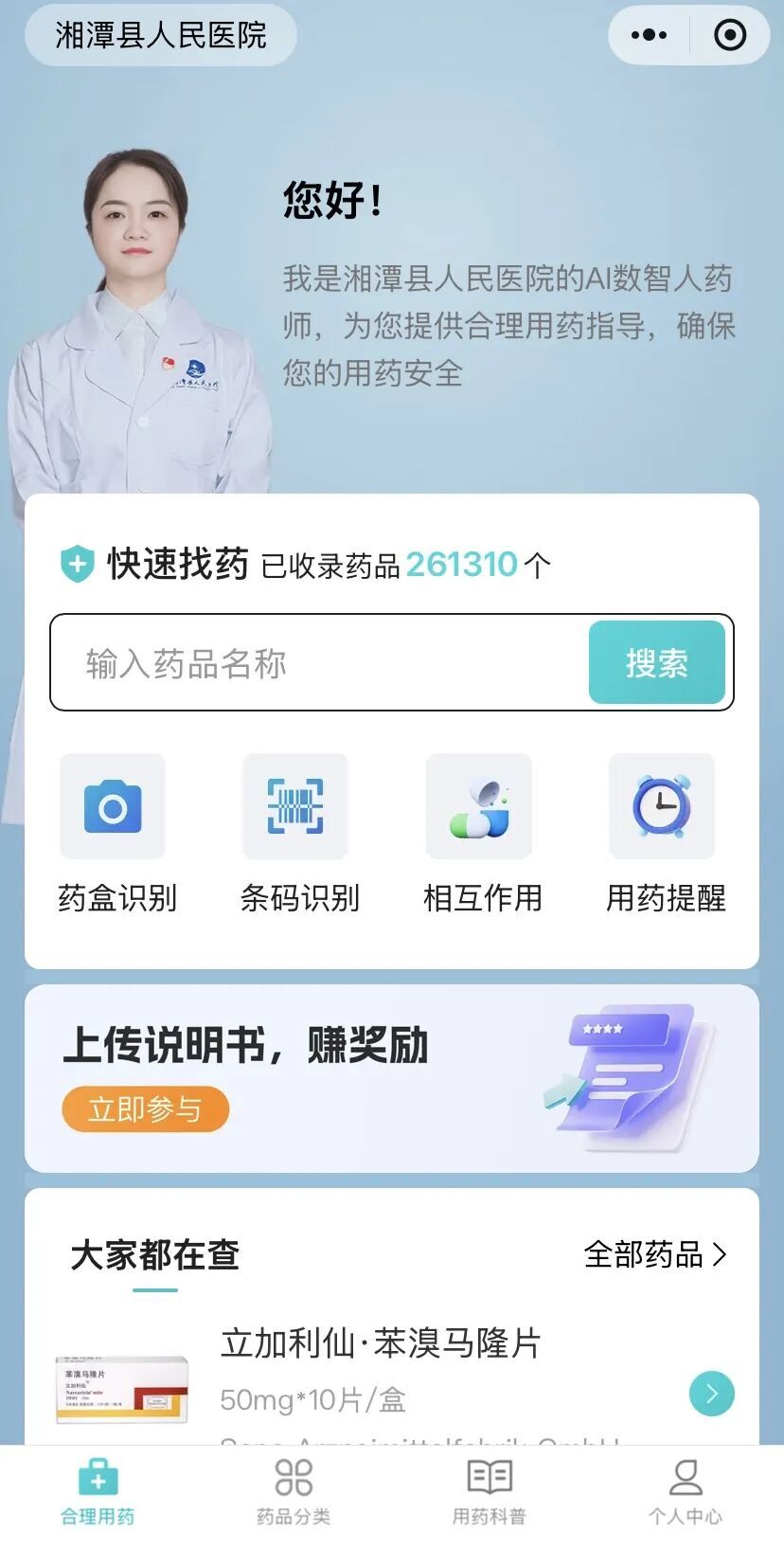Viewport: 784px width, 1567px height.
Task: View 全部药品 list
Action: pos(654,1254)
